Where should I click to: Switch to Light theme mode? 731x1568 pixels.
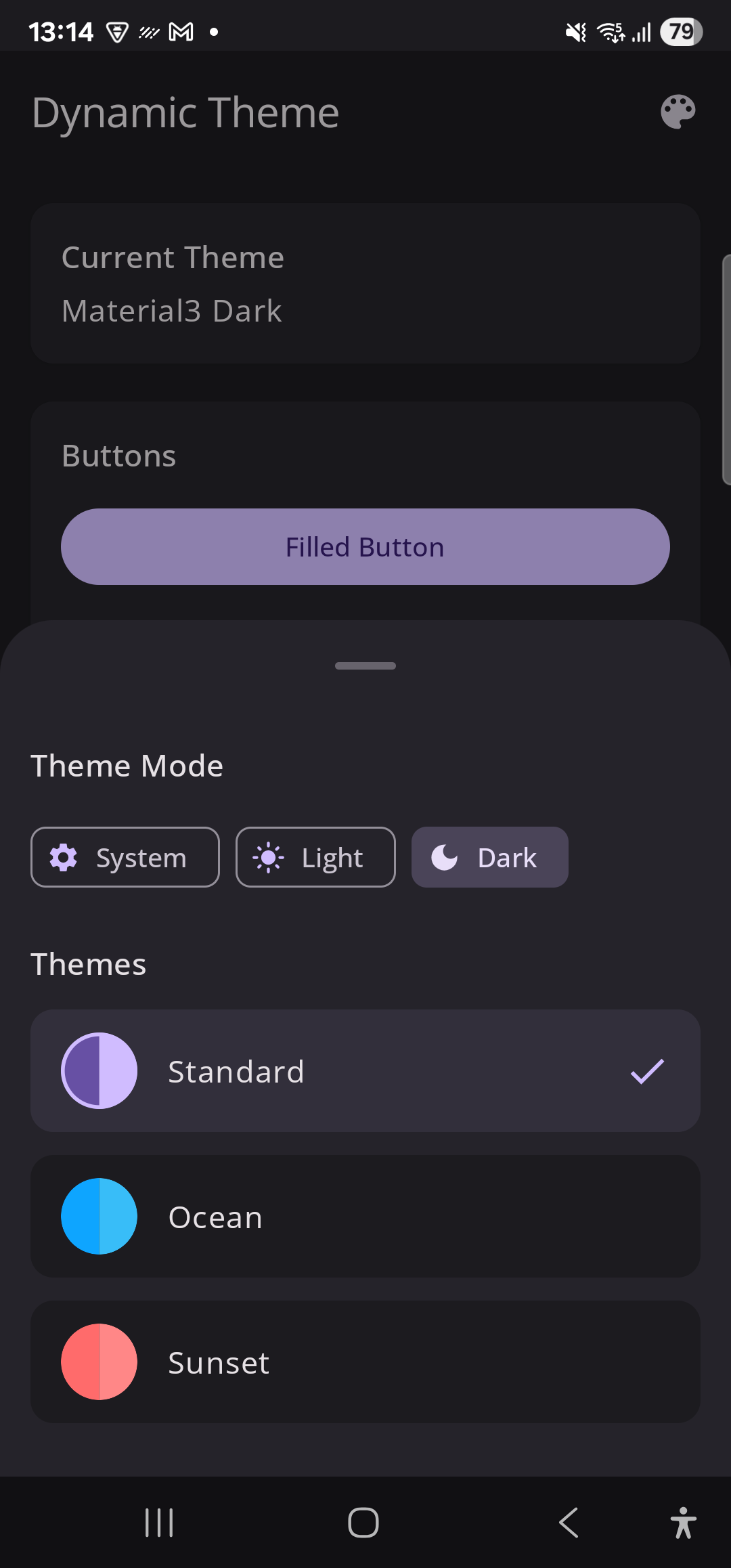(315, 857)
